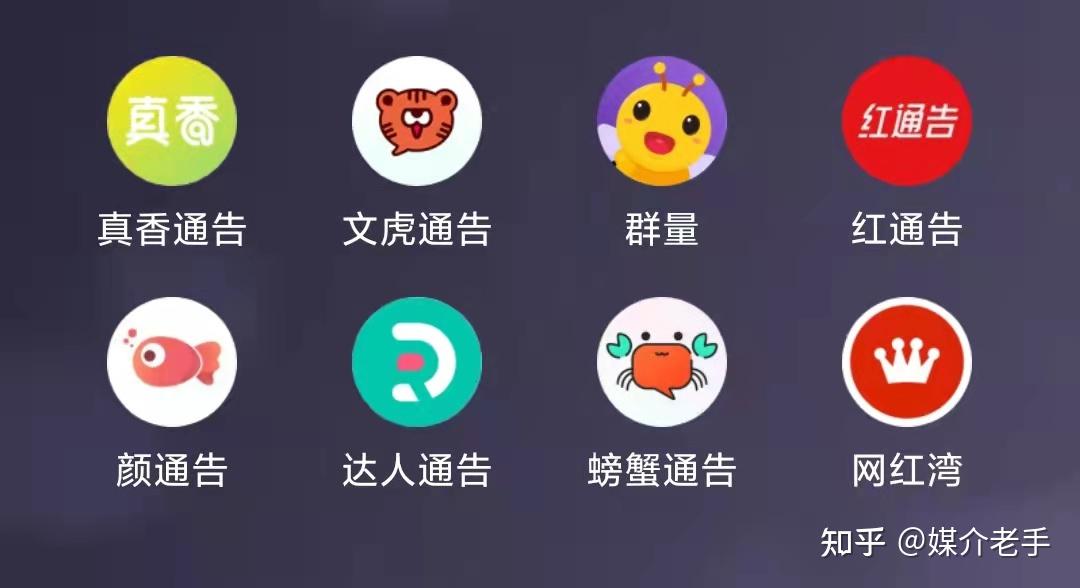Open the 真香通告 mini program
The image size is (1080, 588).
(x=172, y=121)
